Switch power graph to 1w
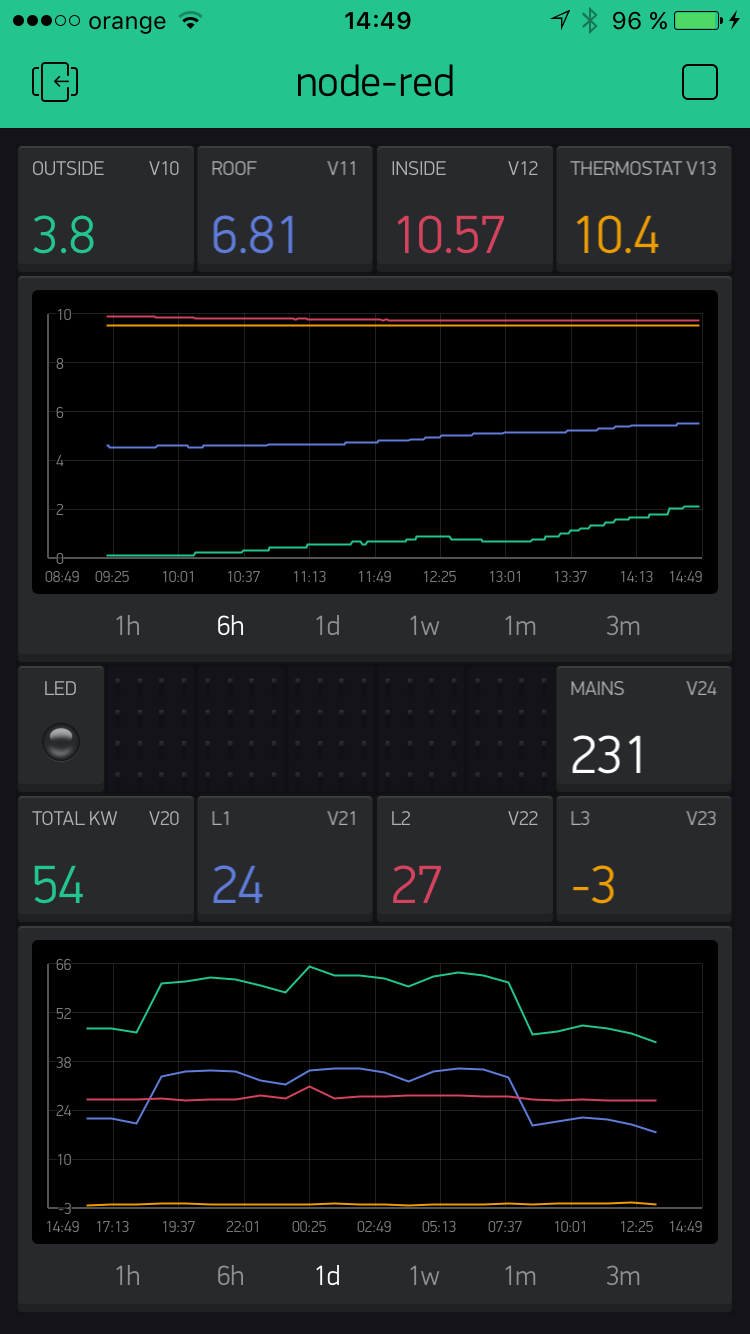The image size is (750, 1334). pyautogui.click(x=424, y=1276)
